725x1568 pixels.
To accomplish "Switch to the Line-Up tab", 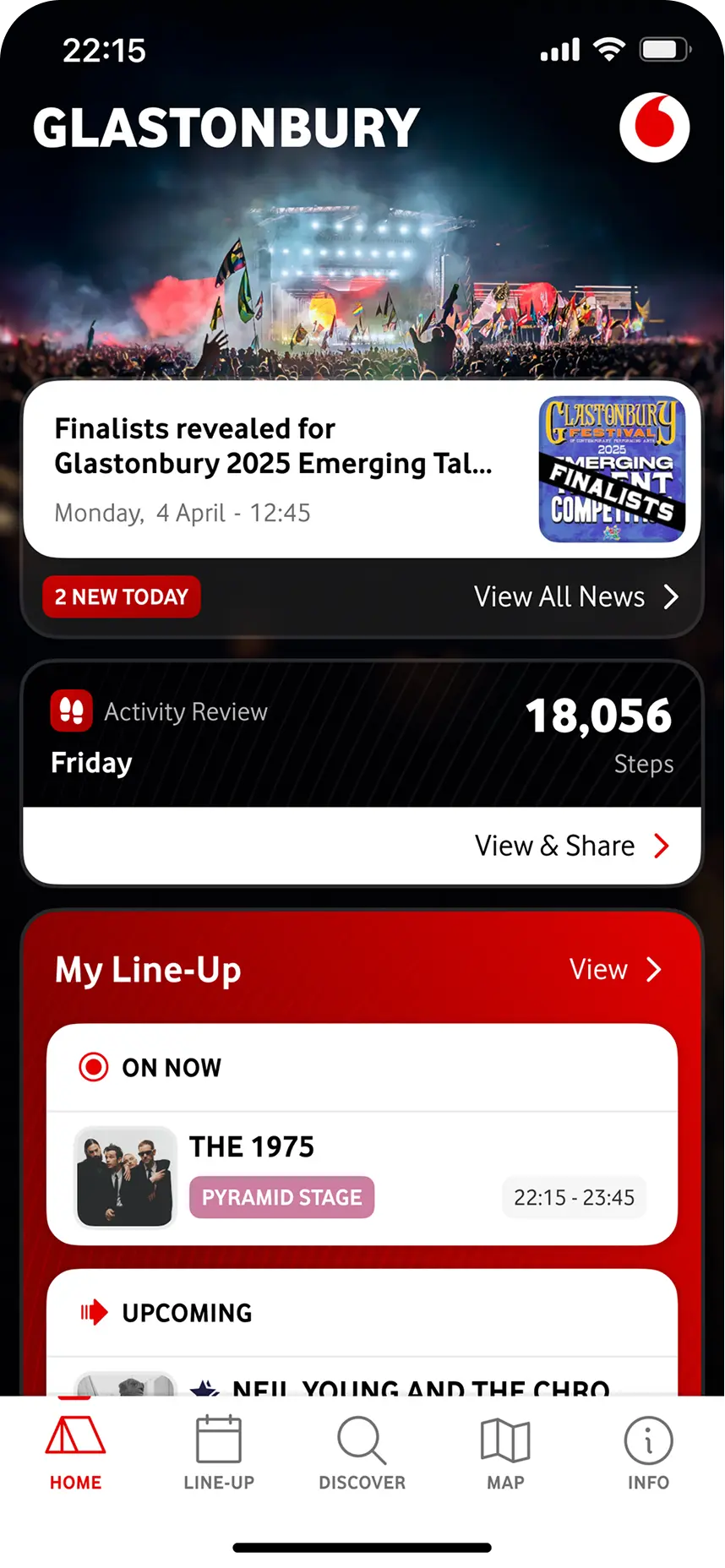I will point(219,1453).
